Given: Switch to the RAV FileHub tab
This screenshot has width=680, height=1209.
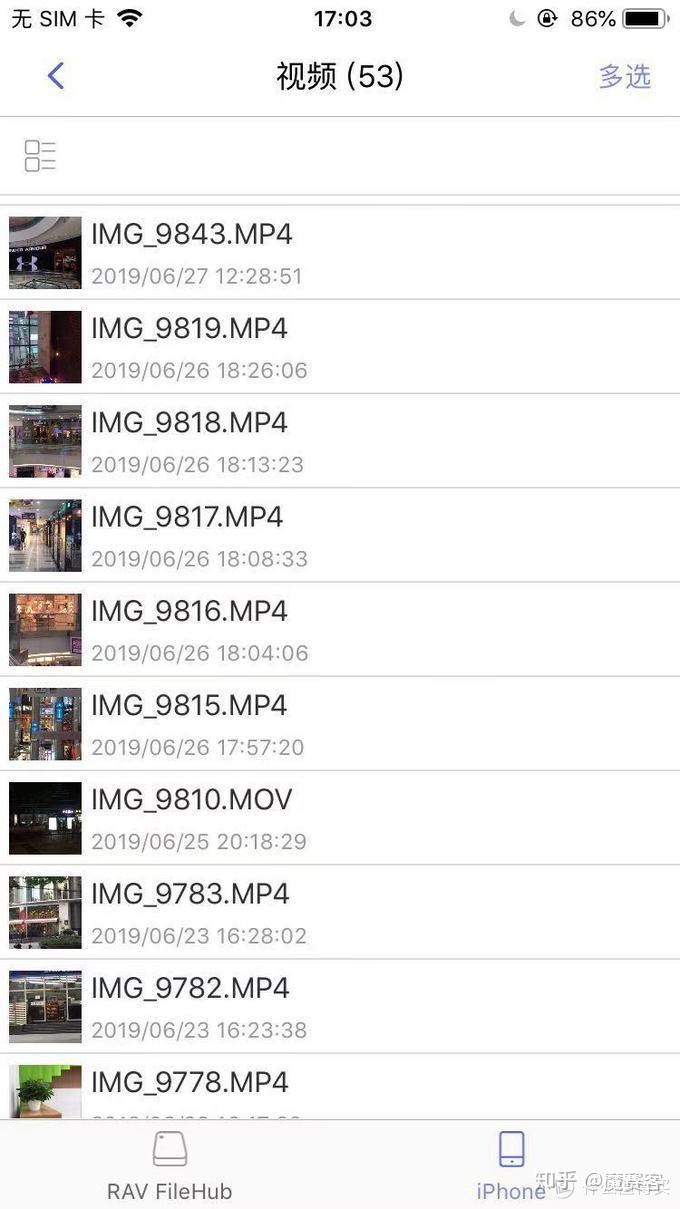Looking at the screenshot, I should (170, 1166).
